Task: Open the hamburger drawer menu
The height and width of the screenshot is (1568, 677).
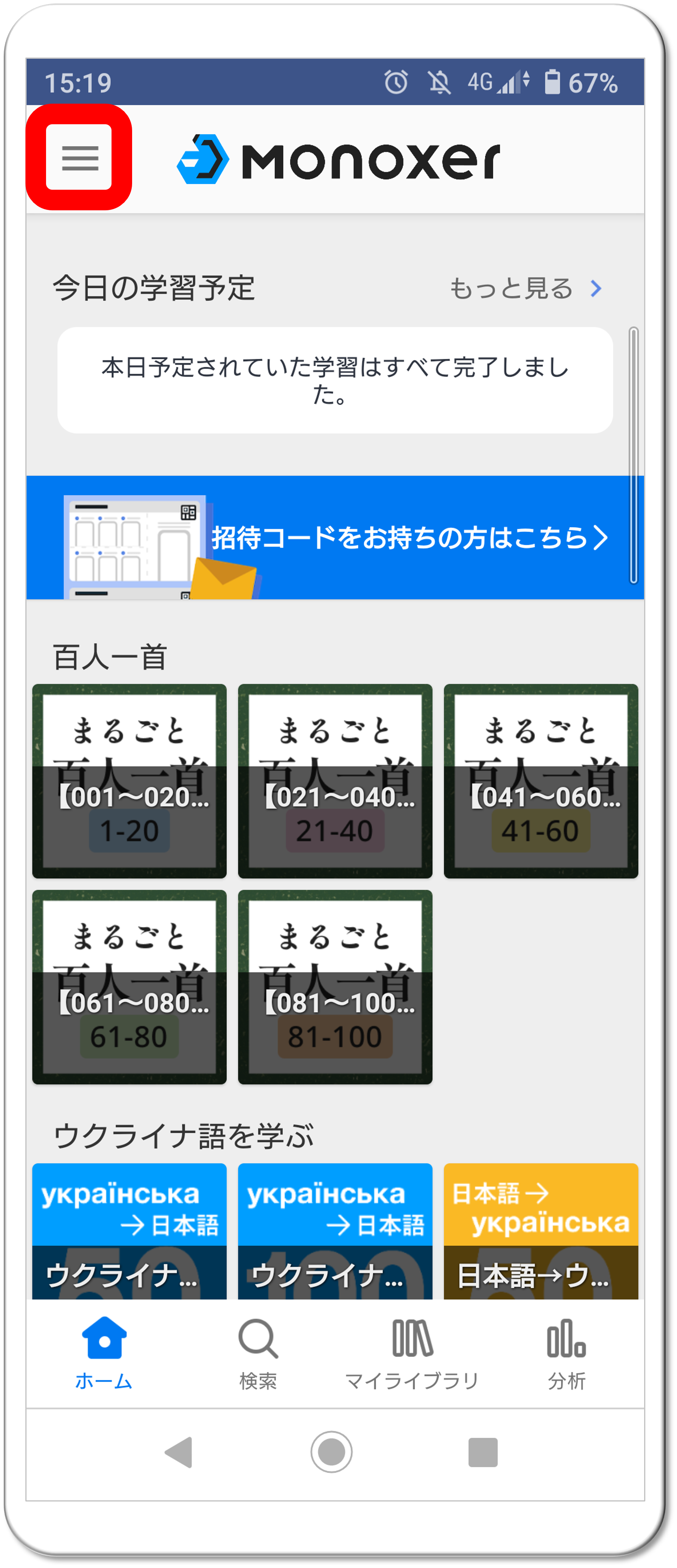Action: coord(79,158)
